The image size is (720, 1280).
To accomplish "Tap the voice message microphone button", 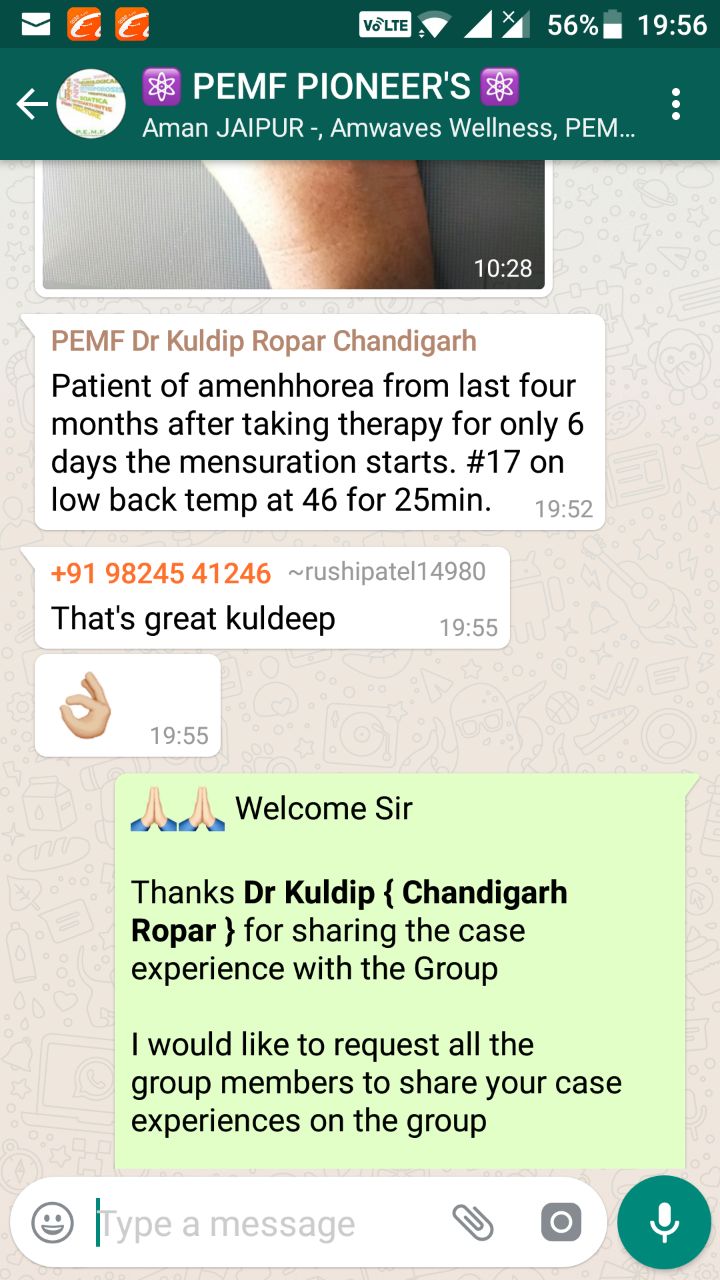I will coord(664,1222).
